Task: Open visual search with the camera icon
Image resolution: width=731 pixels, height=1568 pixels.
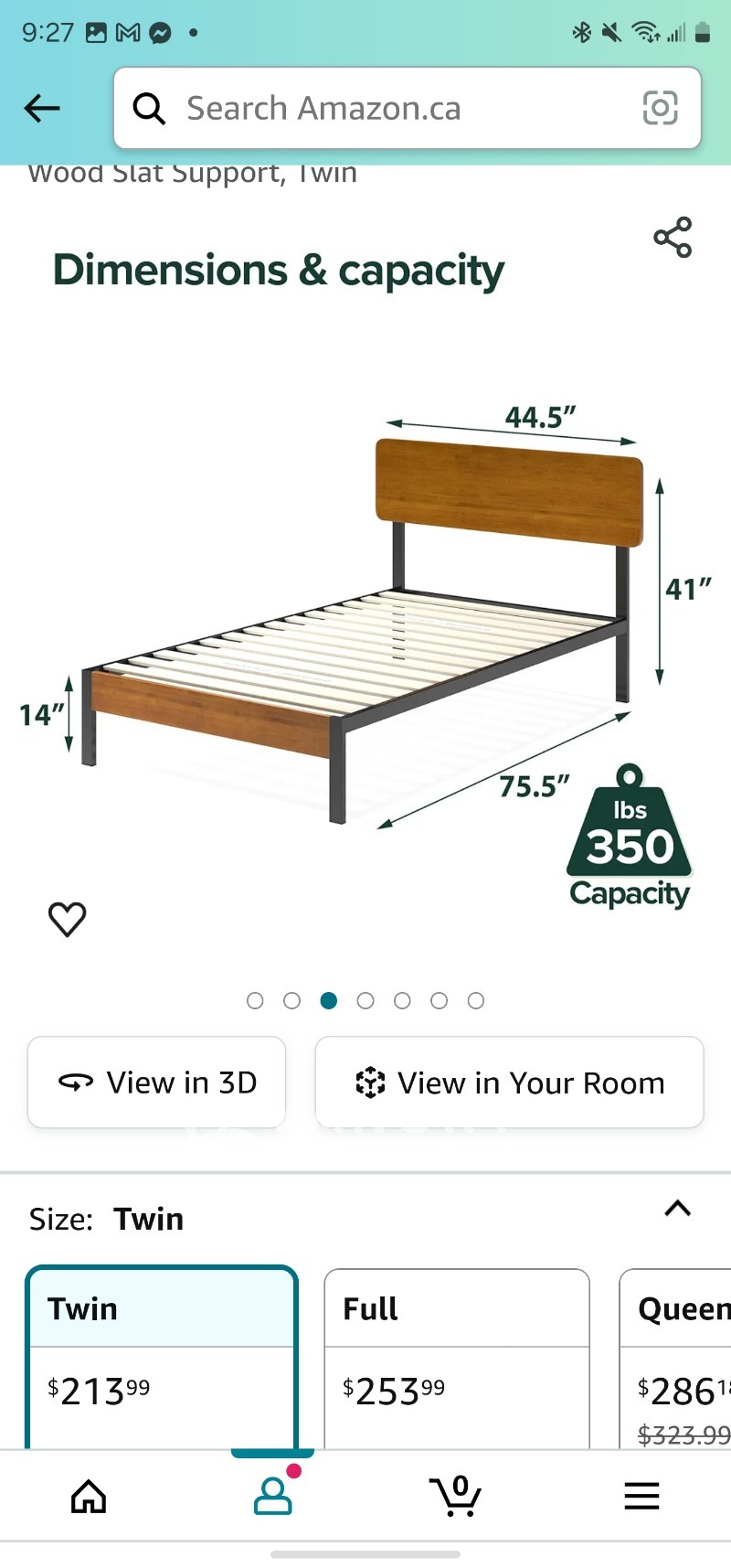Action: pos(661,108)
